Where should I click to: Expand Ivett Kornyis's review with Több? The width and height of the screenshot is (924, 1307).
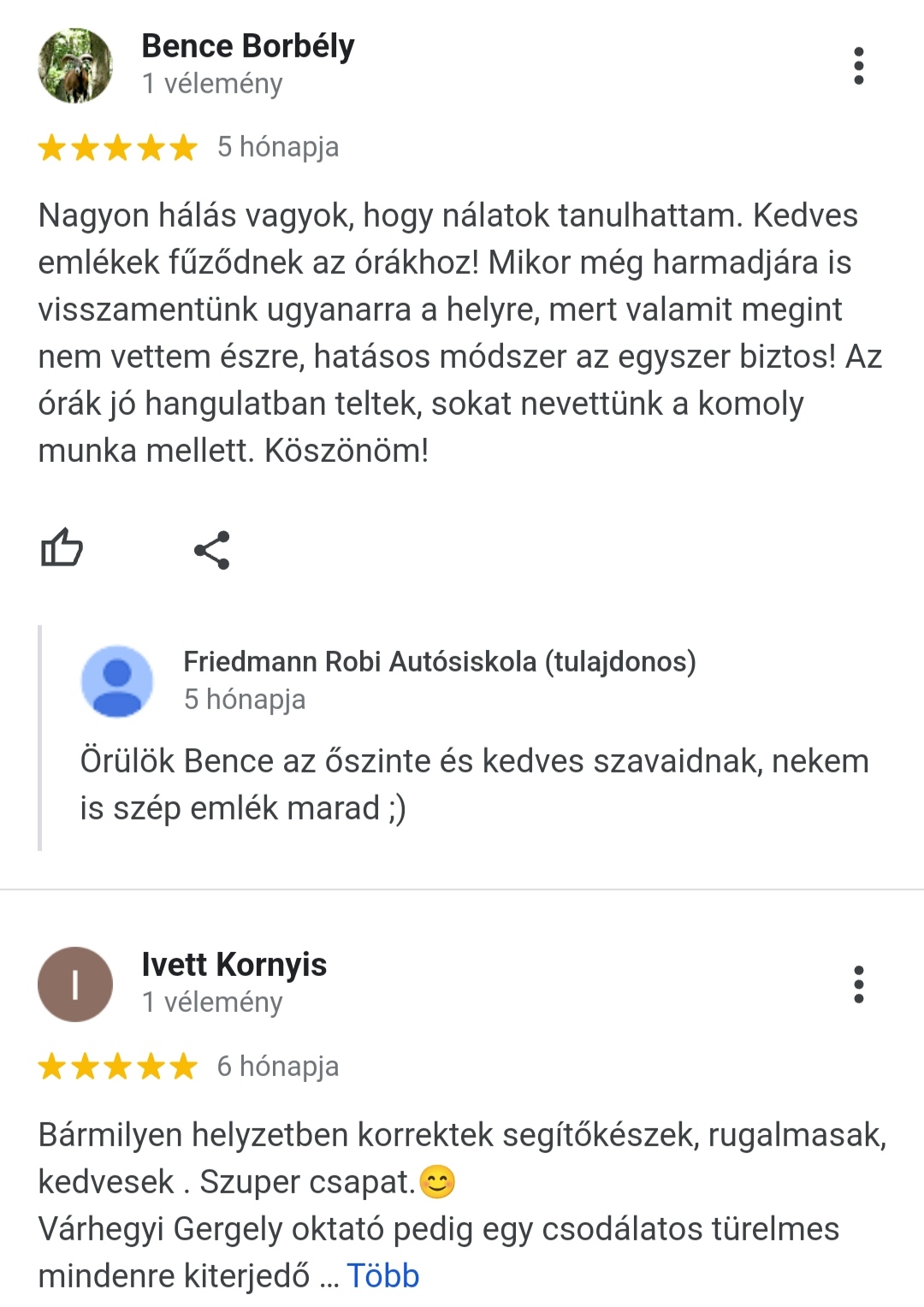point(382,1276)
